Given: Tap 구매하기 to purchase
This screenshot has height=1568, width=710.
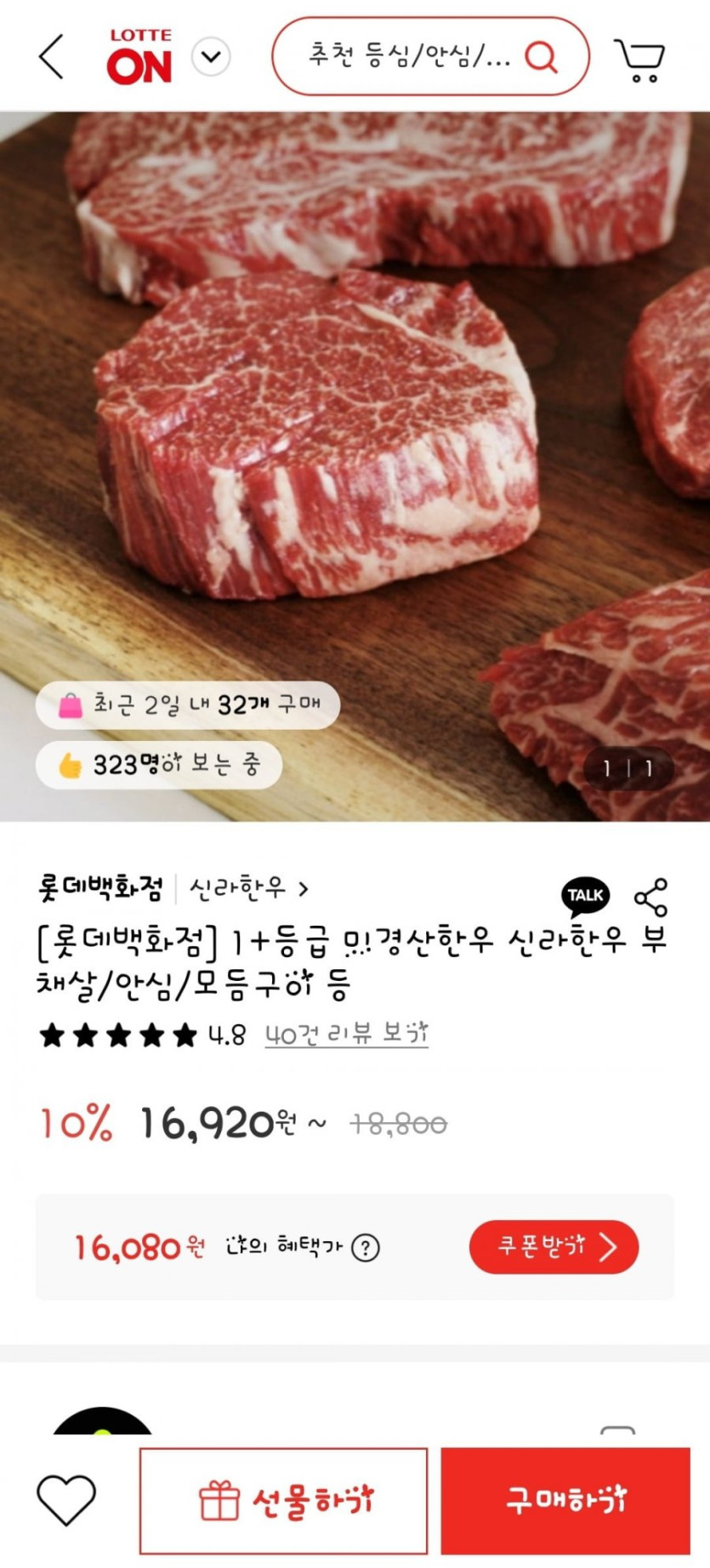Looking at the screenshot, I should click(x=565, y=1501).
